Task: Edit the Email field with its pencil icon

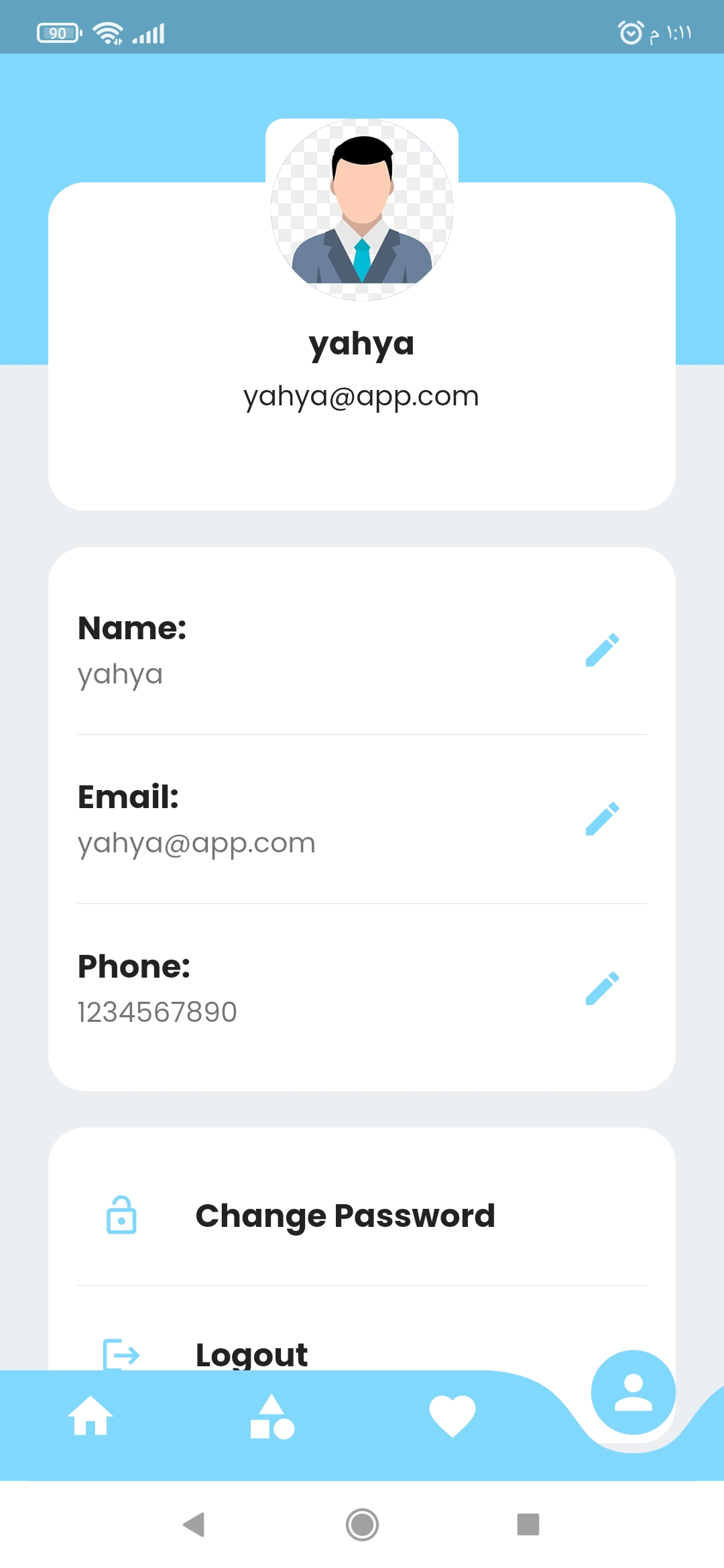Action: tap(602, 819)
